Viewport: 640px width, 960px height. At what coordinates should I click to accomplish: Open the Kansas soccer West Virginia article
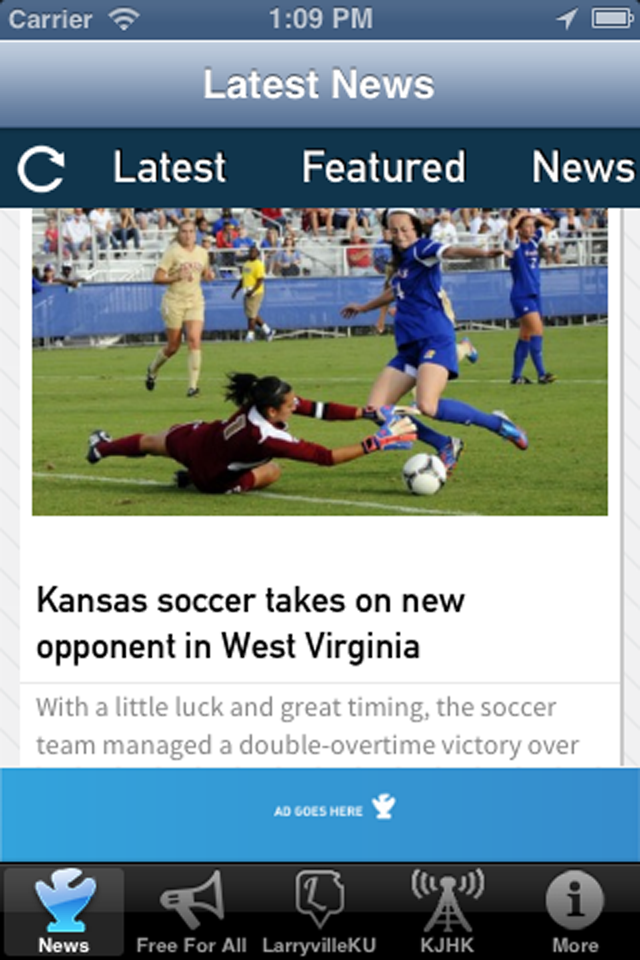coord(250,624)
